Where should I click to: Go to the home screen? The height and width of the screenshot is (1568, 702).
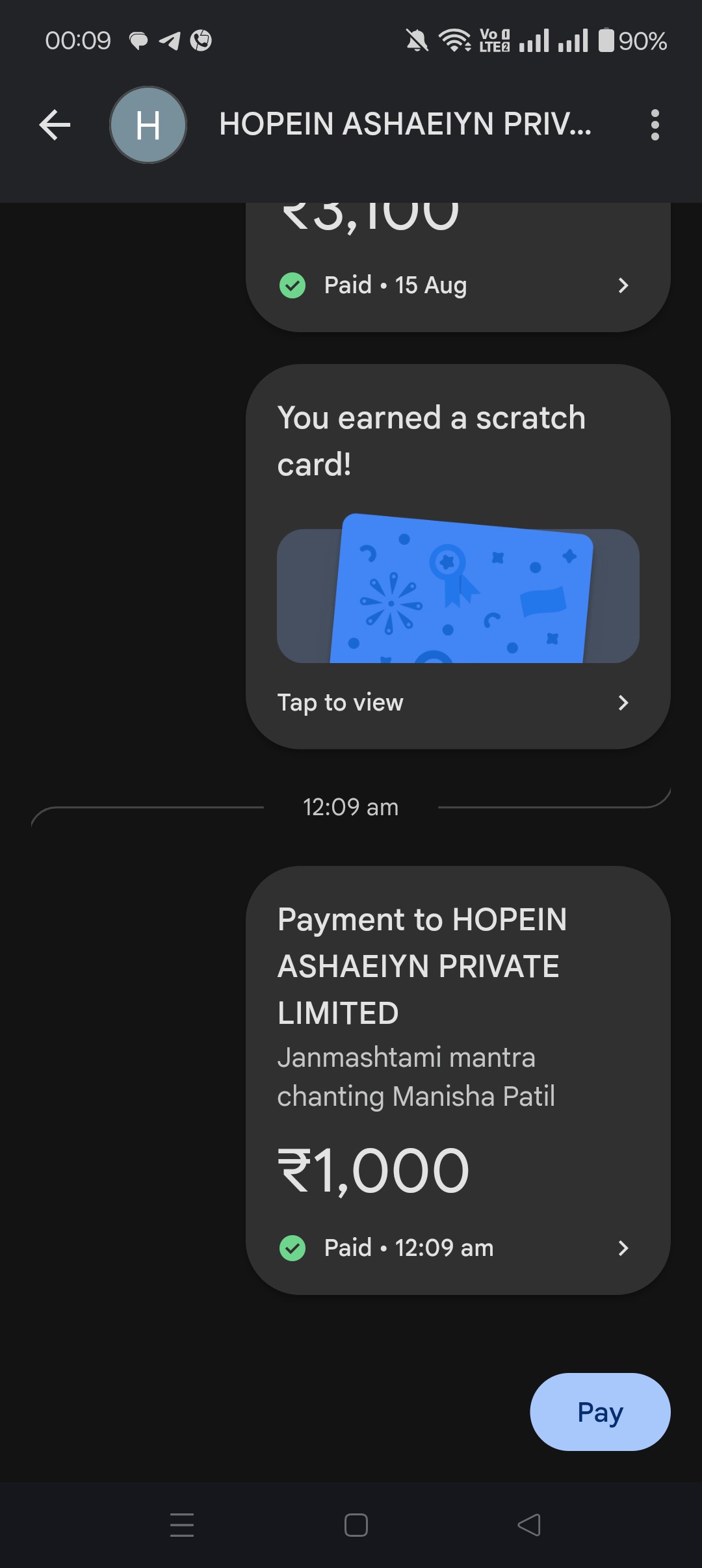pos(356,1524)
